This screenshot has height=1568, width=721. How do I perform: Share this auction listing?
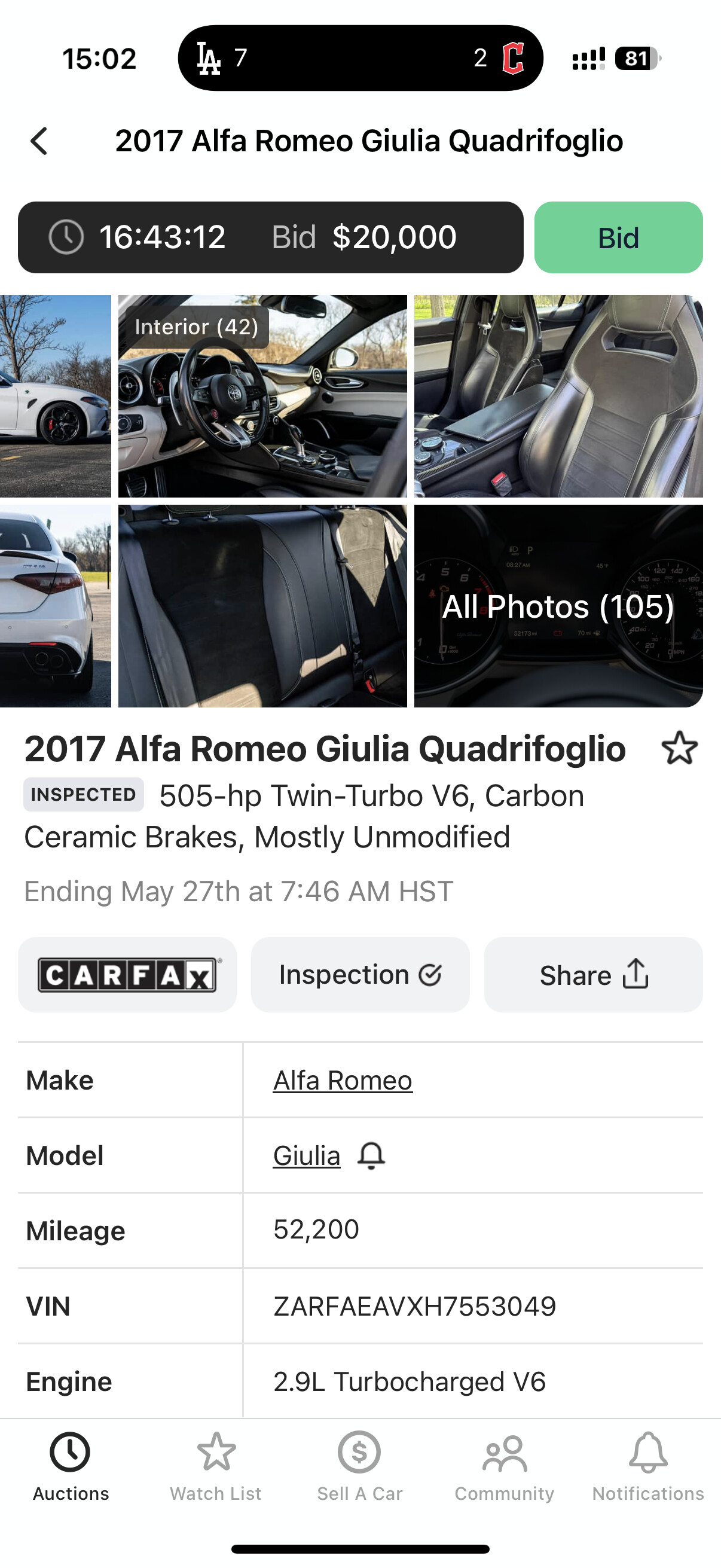[x=593, y=975]
